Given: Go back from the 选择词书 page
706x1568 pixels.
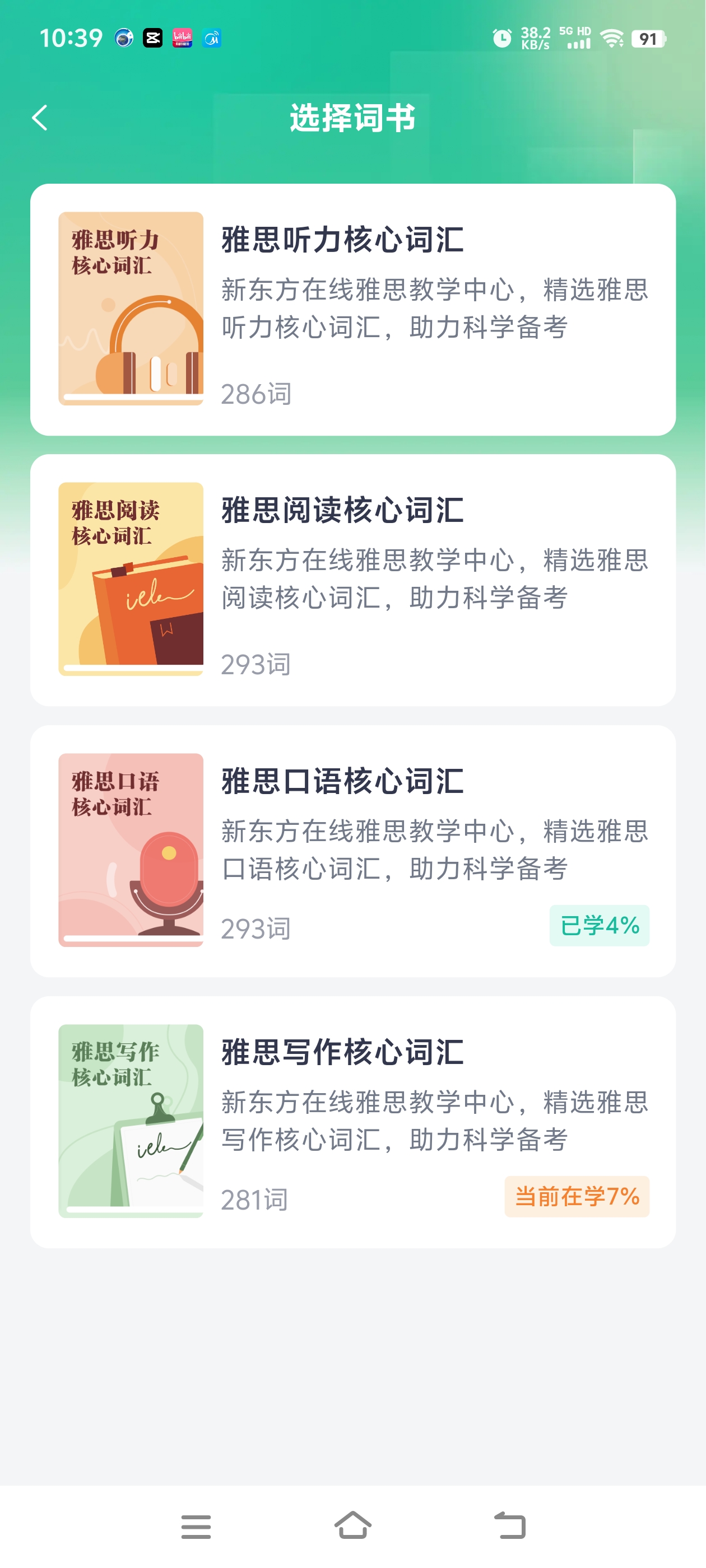Looking at the screenshot, I should pos(40,118).
